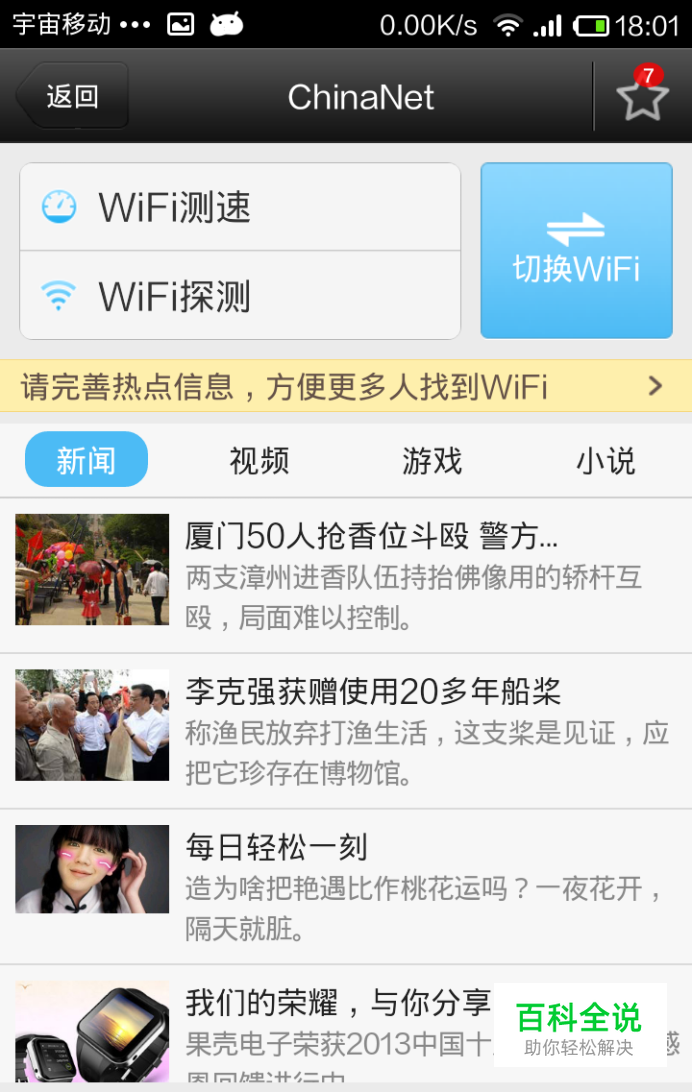Viewport: 692px width, 1092px height.
Task: Open WiFi探测 detection
Action: click(240, 296)
